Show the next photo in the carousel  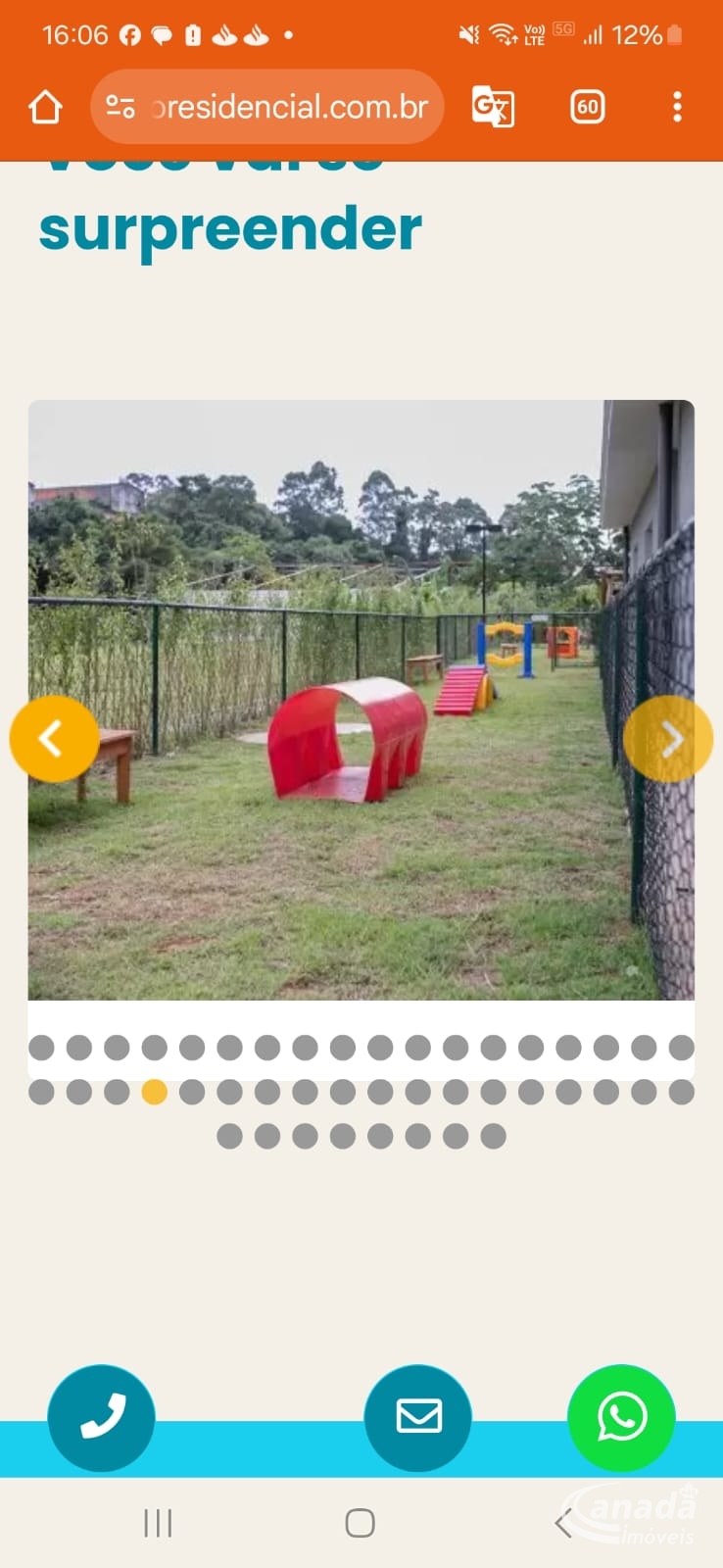(668, 739)
